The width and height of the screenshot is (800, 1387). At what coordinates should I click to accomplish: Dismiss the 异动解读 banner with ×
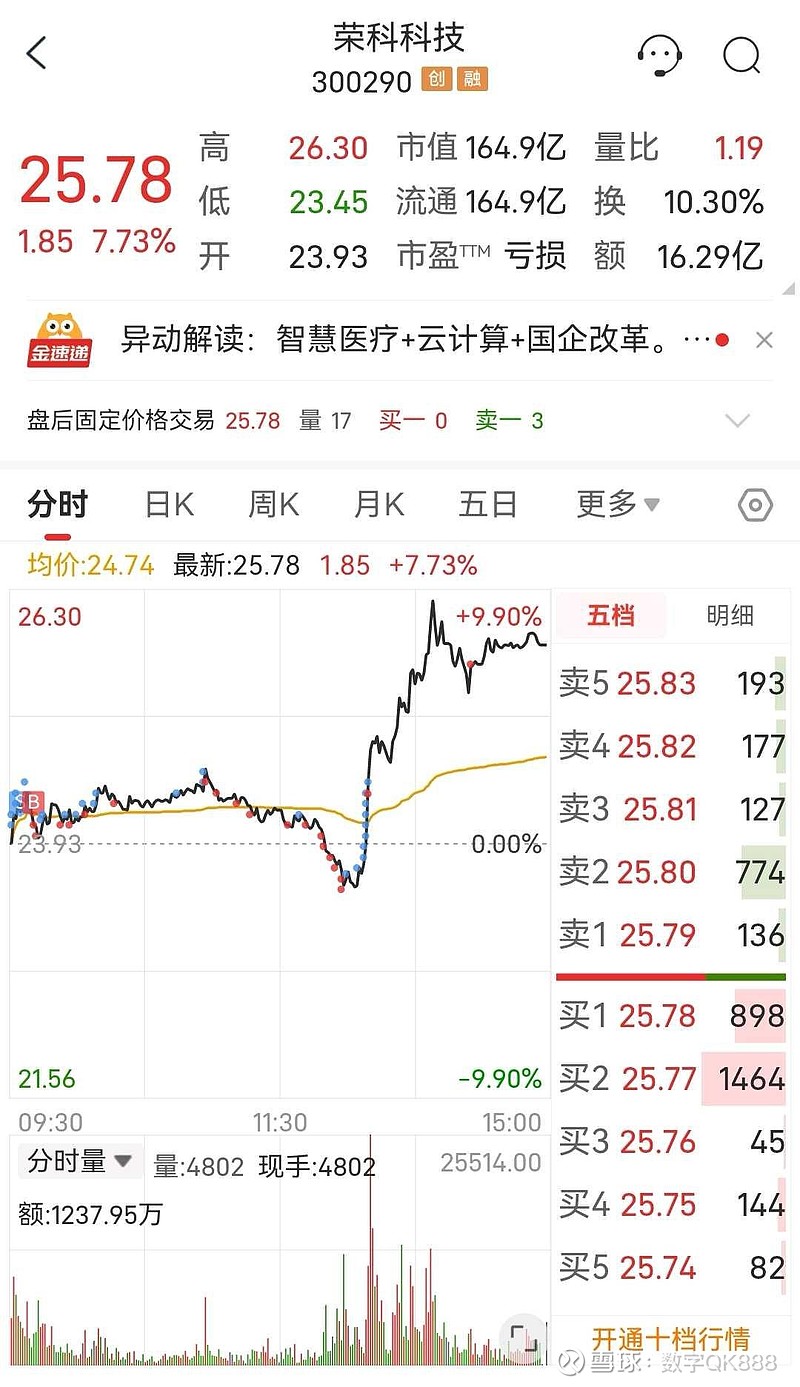[765, 339]
